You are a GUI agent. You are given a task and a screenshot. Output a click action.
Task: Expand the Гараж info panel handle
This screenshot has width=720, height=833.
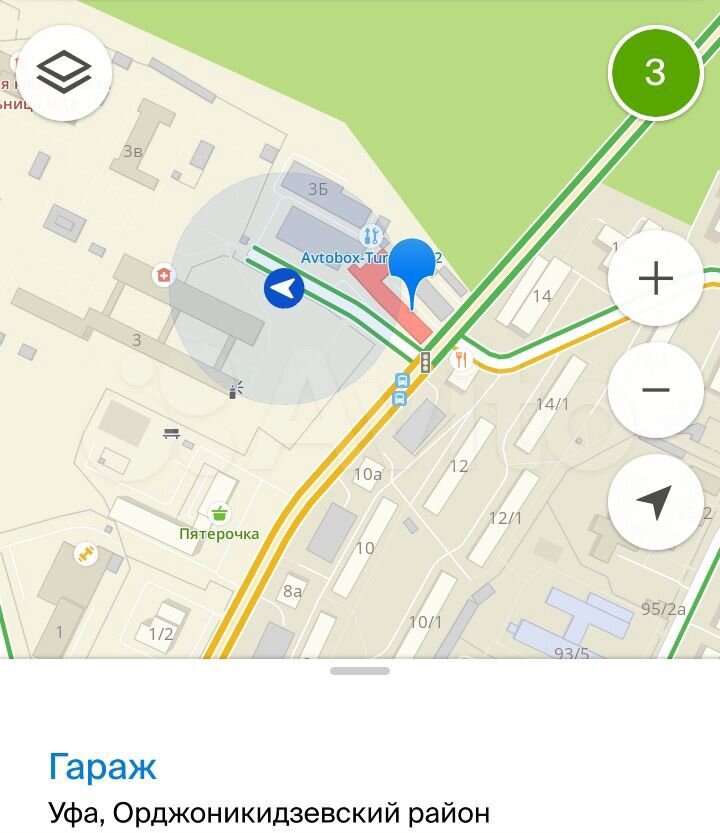pyautogui.click(x=359, y=671)
